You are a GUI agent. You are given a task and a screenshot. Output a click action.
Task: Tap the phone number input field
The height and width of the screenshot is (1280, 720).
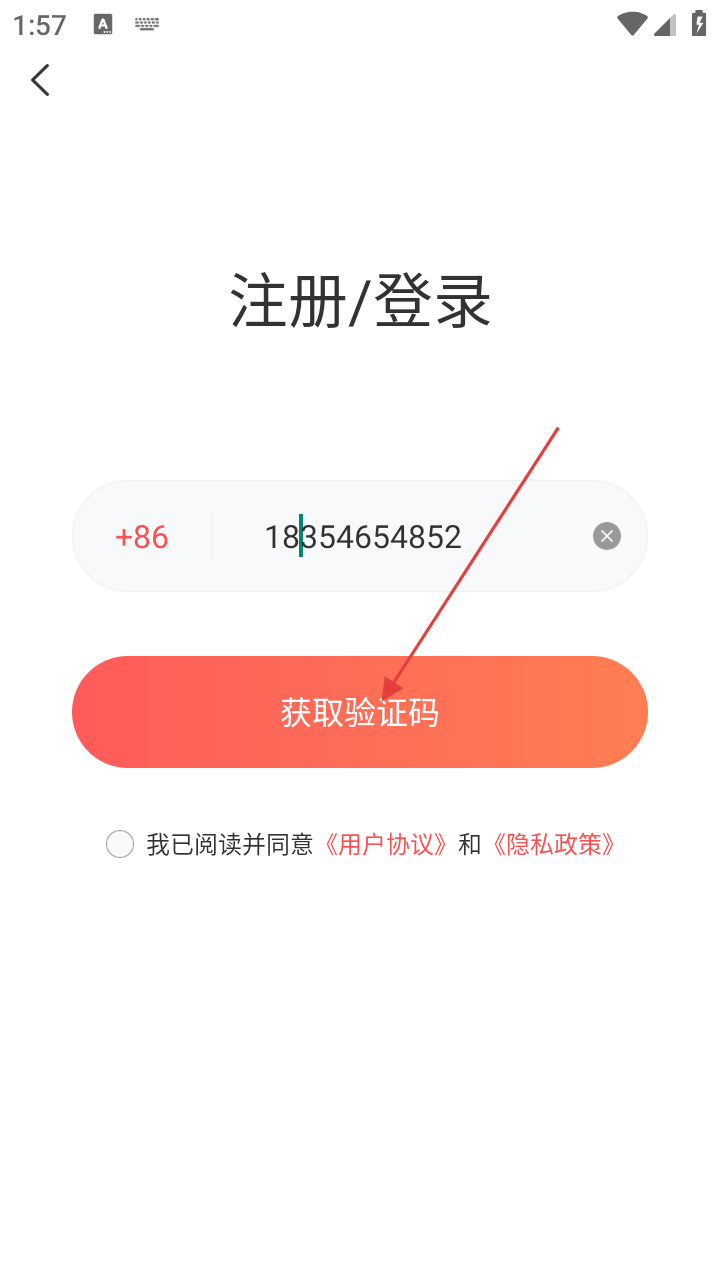400,537
